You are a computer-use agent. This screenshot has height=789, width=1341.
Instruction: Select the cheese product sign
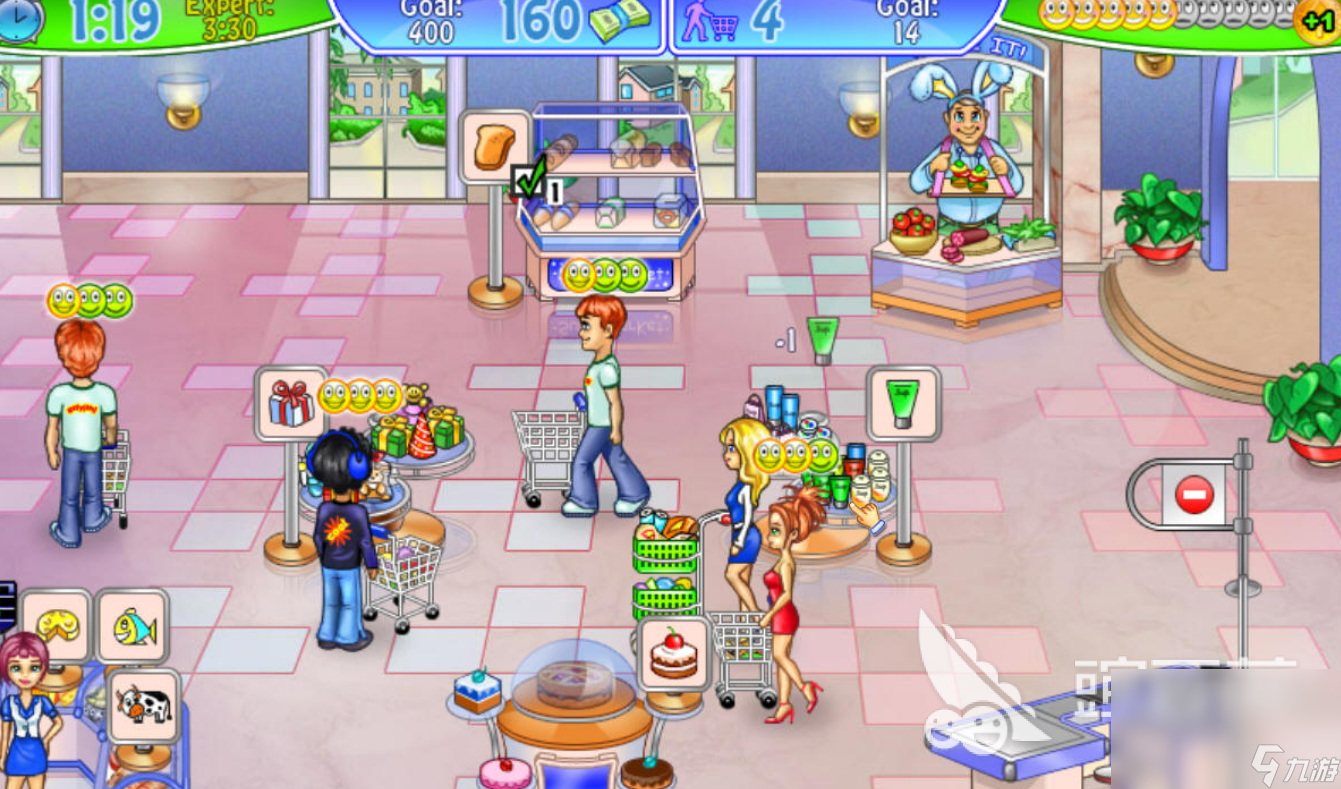(57, 625)
